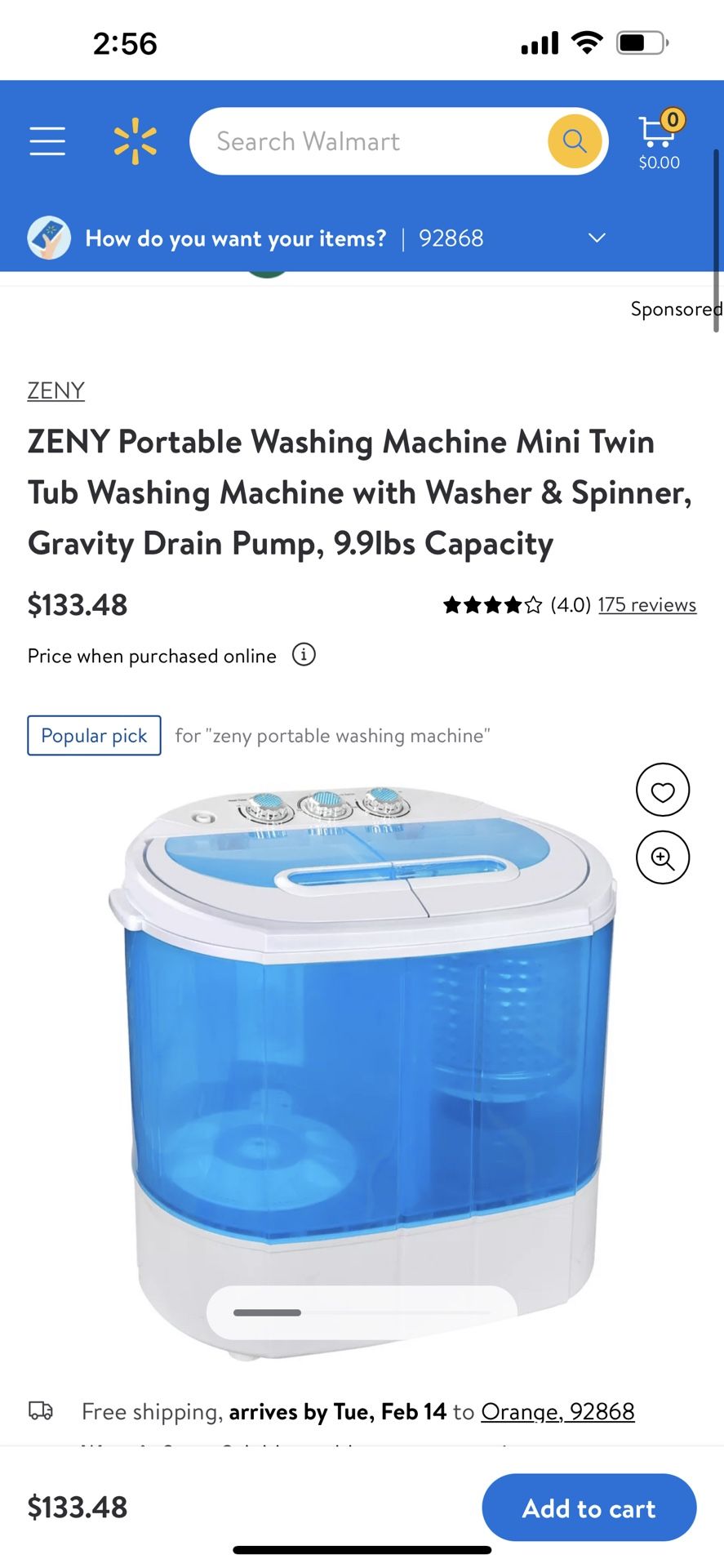The width and height of the screenshot is (724, 1568).
Task: Click the zoom-in magnifier on the product image
Action: [662, 857]
